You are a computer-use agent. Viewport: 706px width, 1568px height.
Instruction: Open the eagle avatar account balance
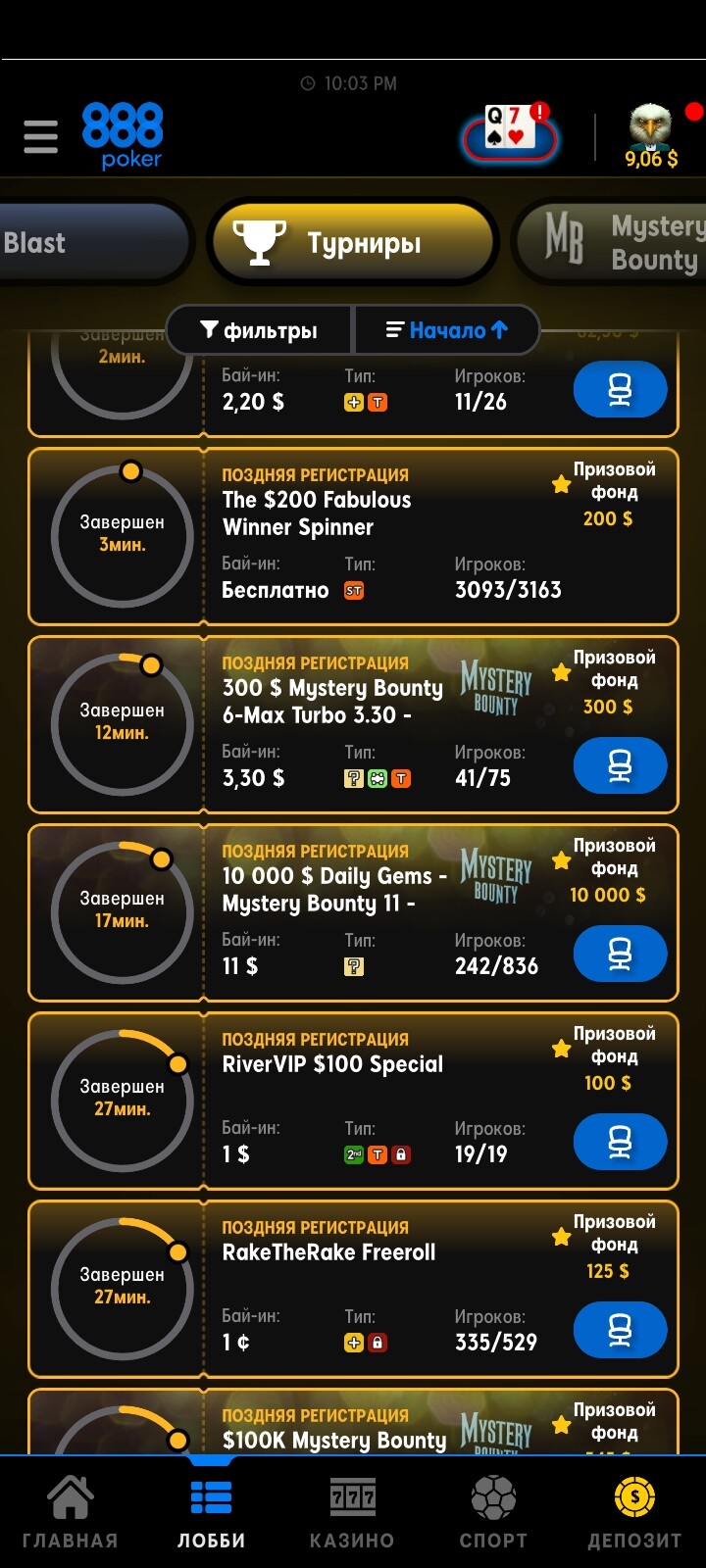651,137
